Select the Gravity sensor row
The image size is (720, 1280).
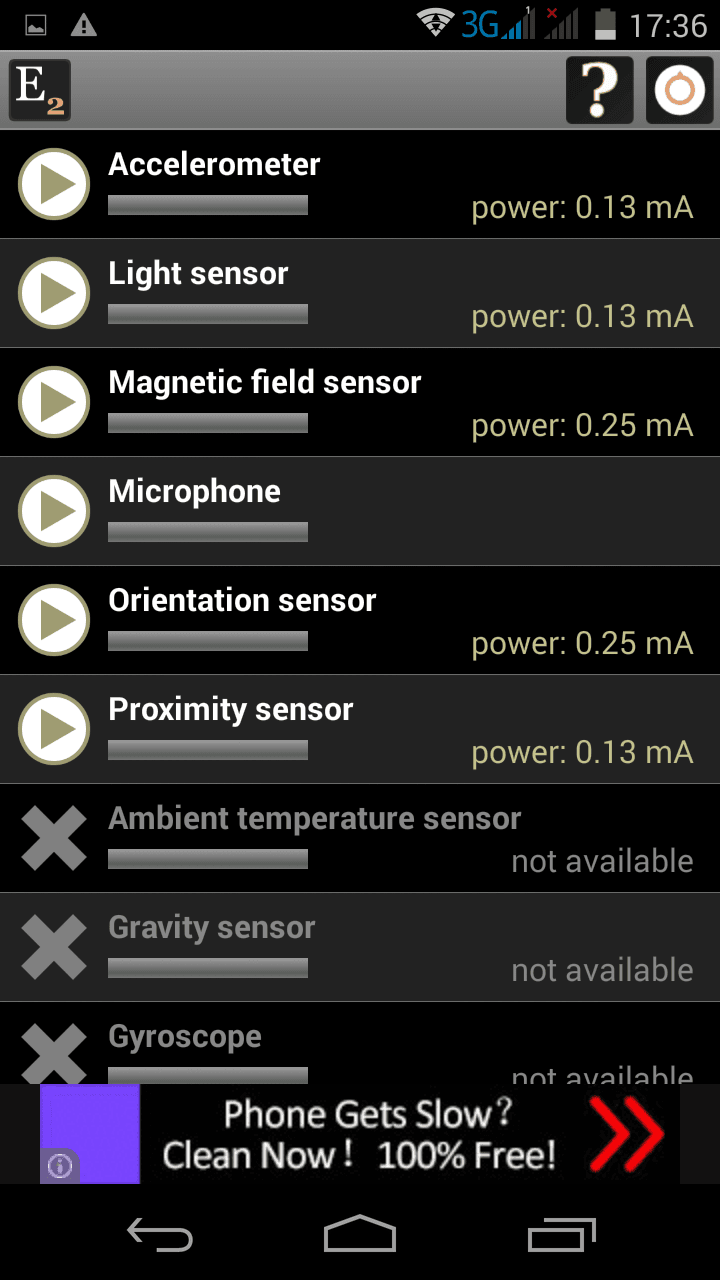coord(360,947)
